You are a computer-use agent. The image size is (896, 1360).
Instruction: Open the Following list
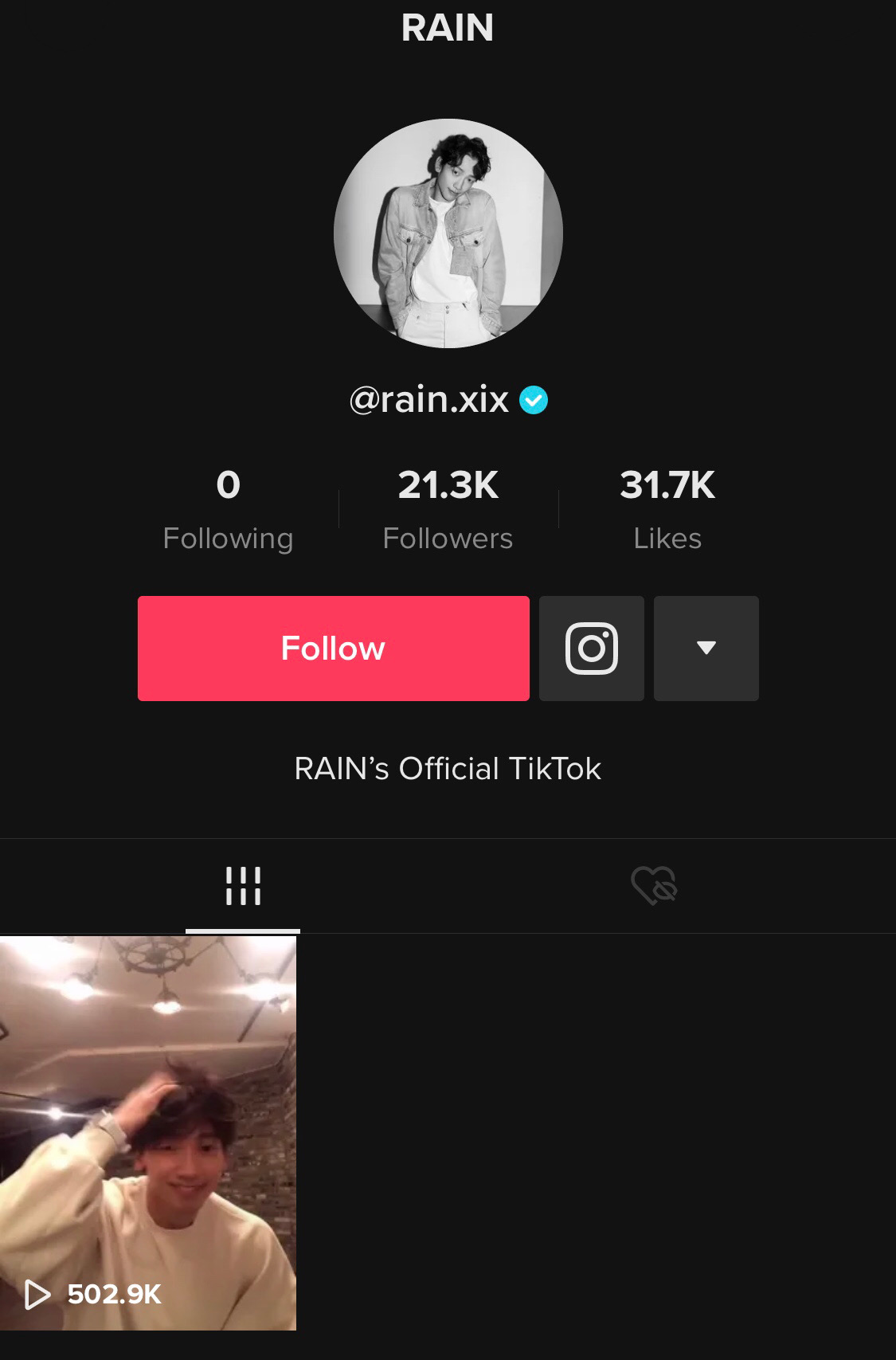tap(228, 509)
